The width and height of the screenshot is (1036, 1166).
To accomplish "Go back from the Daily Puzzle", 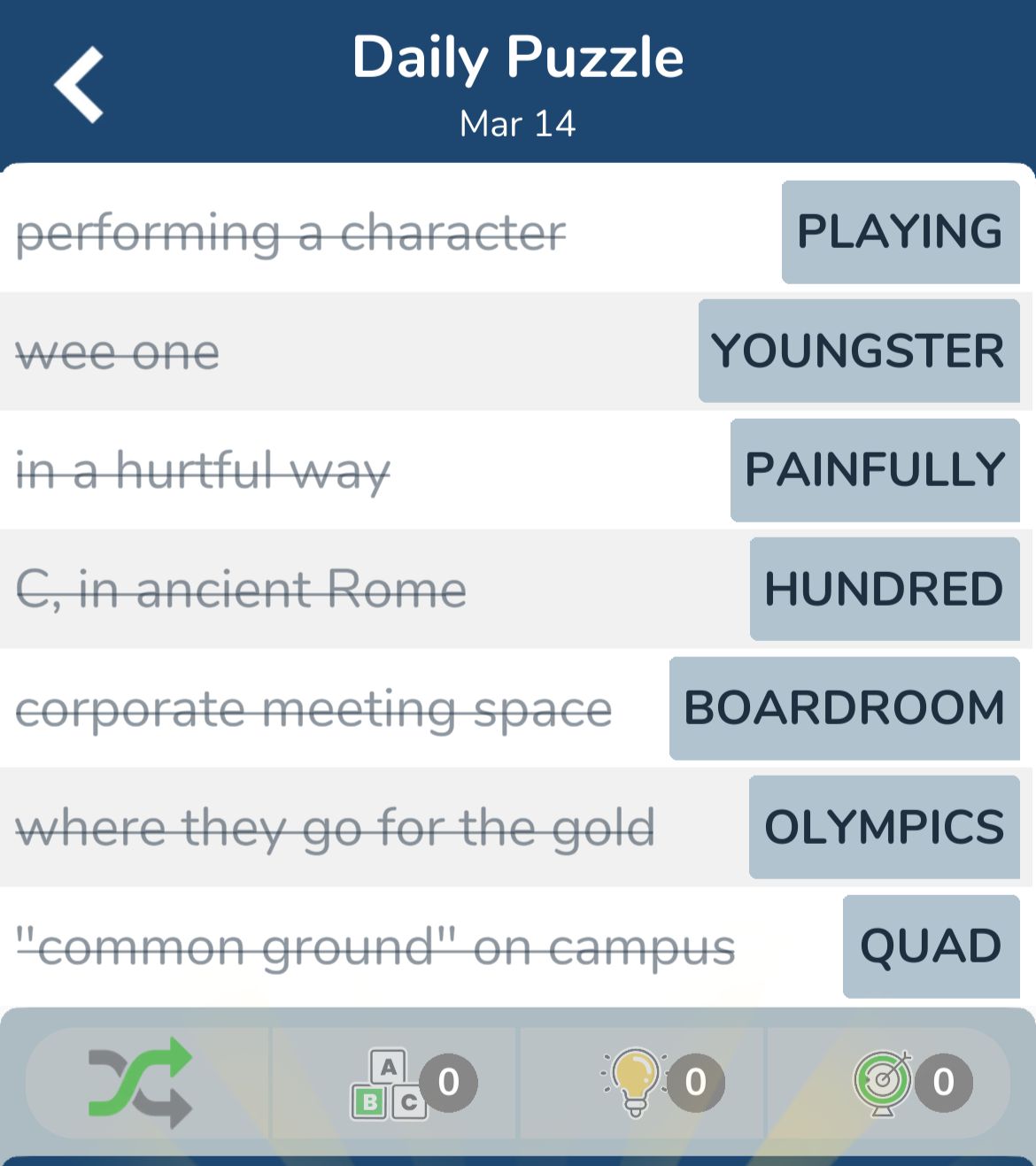I will point(80,85).
